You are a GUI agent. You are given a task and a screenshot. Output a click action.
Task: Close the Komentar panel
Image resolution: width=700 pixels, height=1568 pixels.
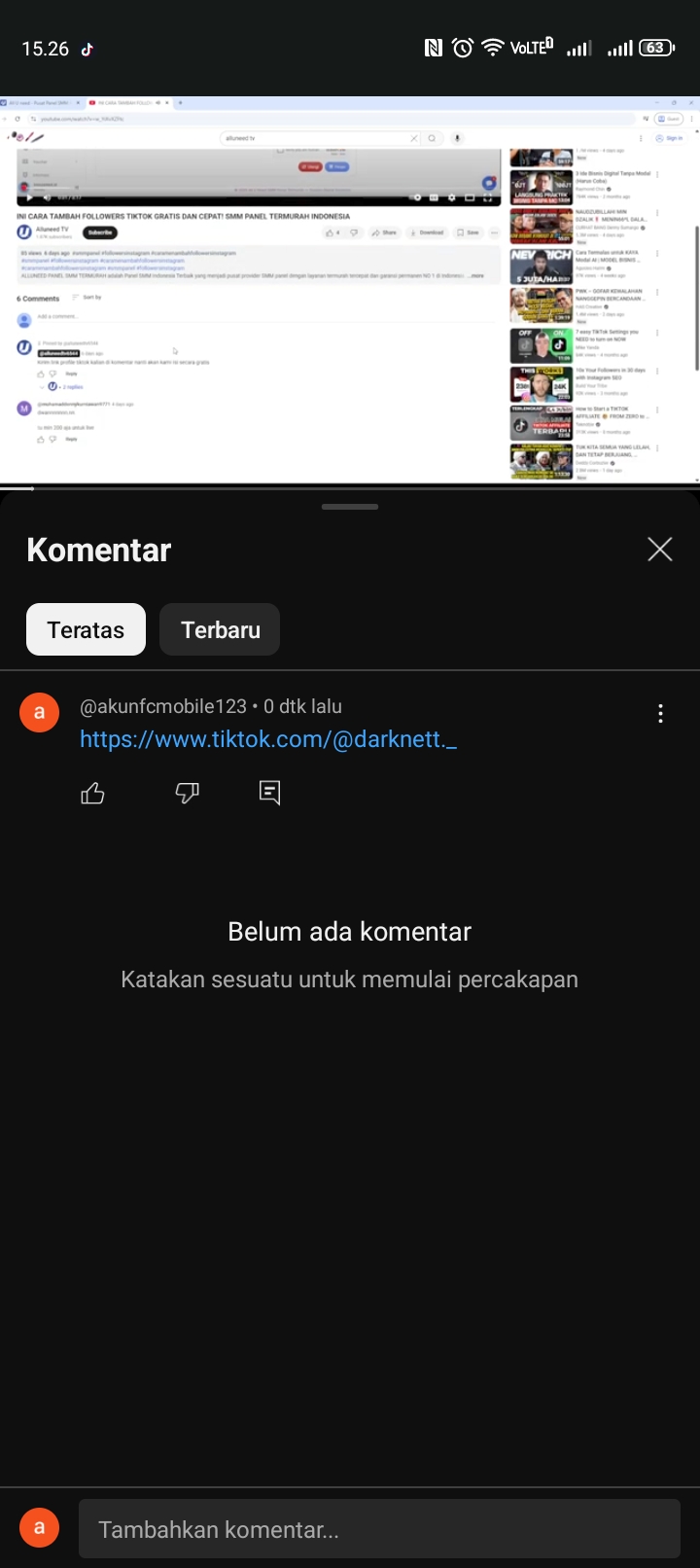pos(660,550)
